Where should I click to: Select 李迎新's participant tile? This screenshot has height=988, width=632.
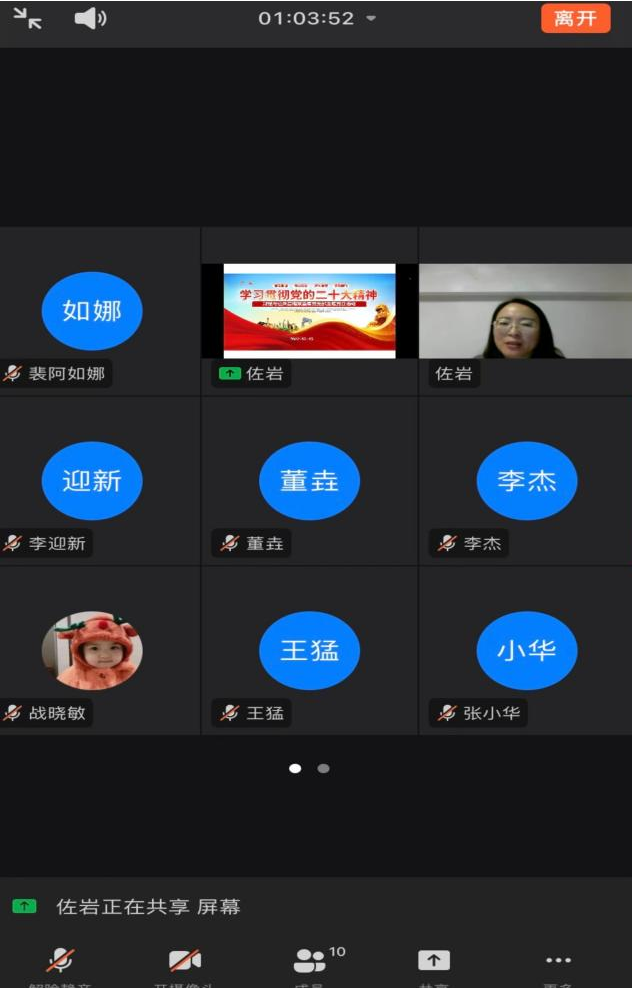[92, 481]
